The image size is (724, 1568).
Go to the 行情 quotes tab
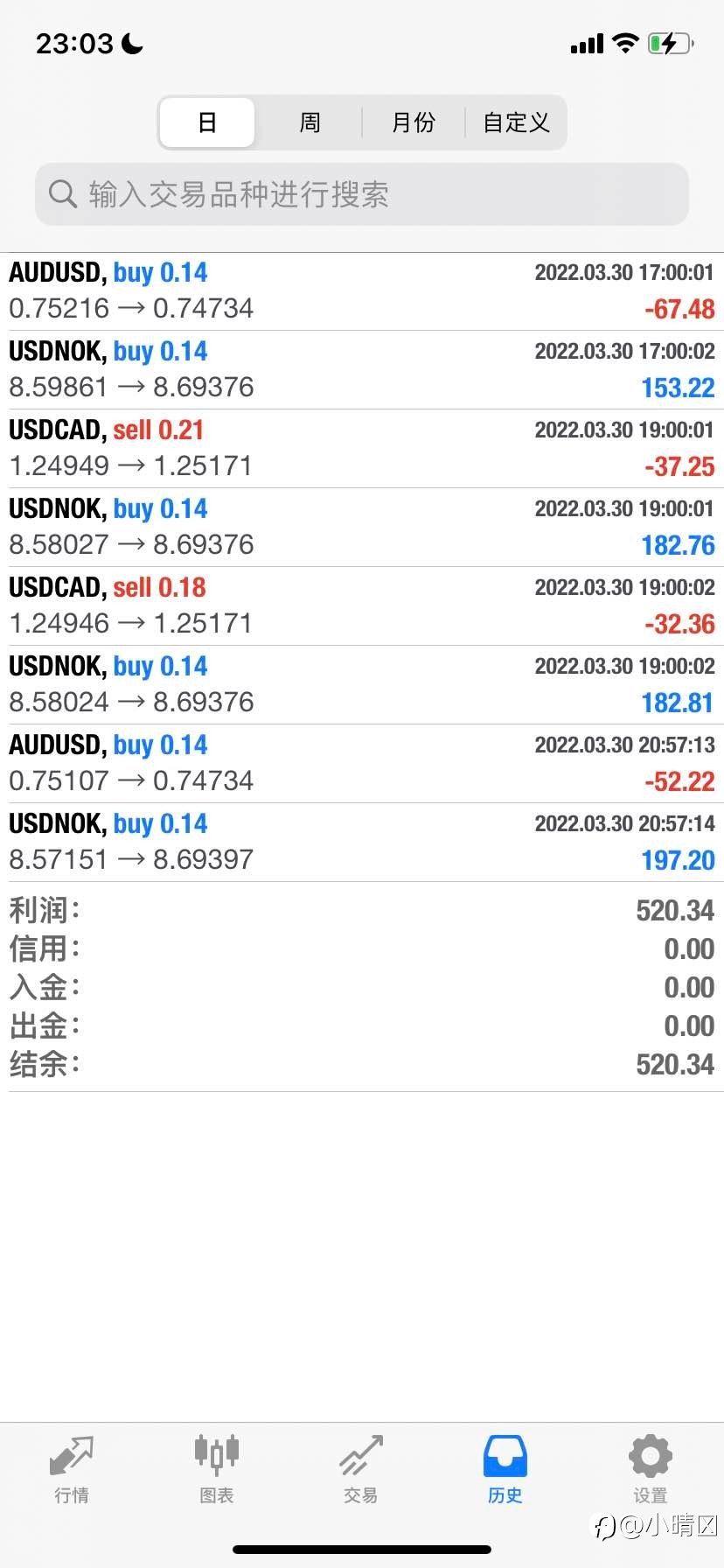[72, 1470]
